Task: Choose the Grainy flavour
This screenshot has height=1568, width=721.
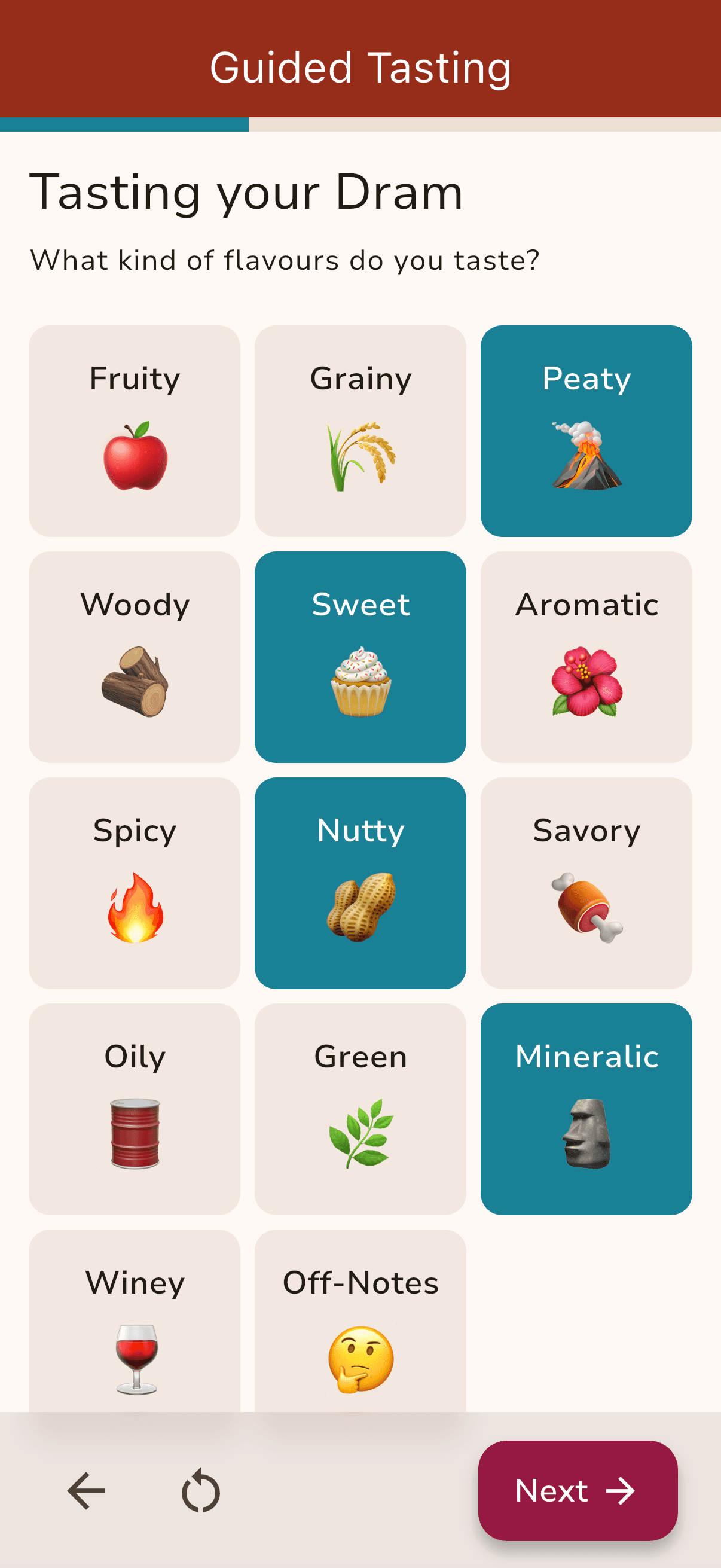Action: click(x=360, y=431)
